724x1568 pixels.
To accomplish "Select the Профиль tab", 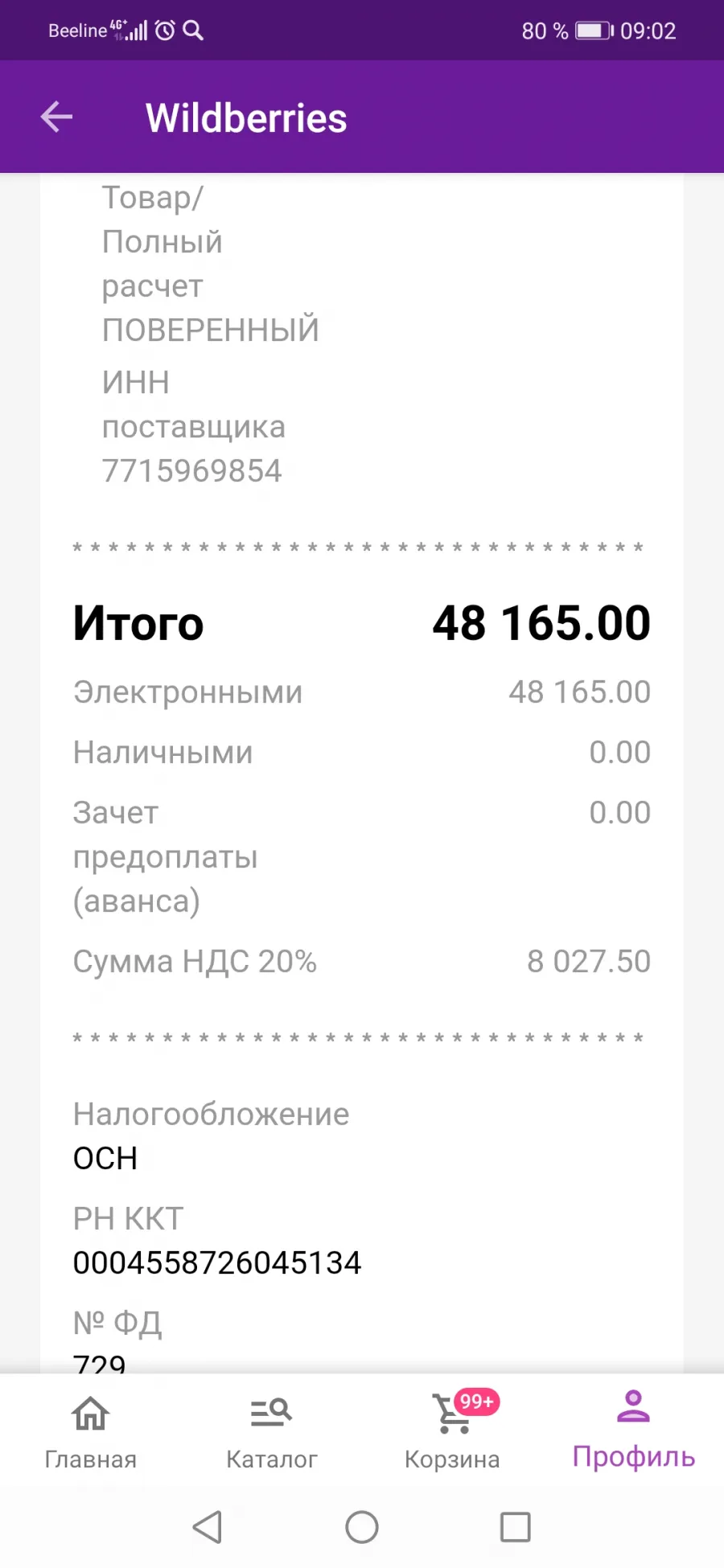I will (633, 1430).
